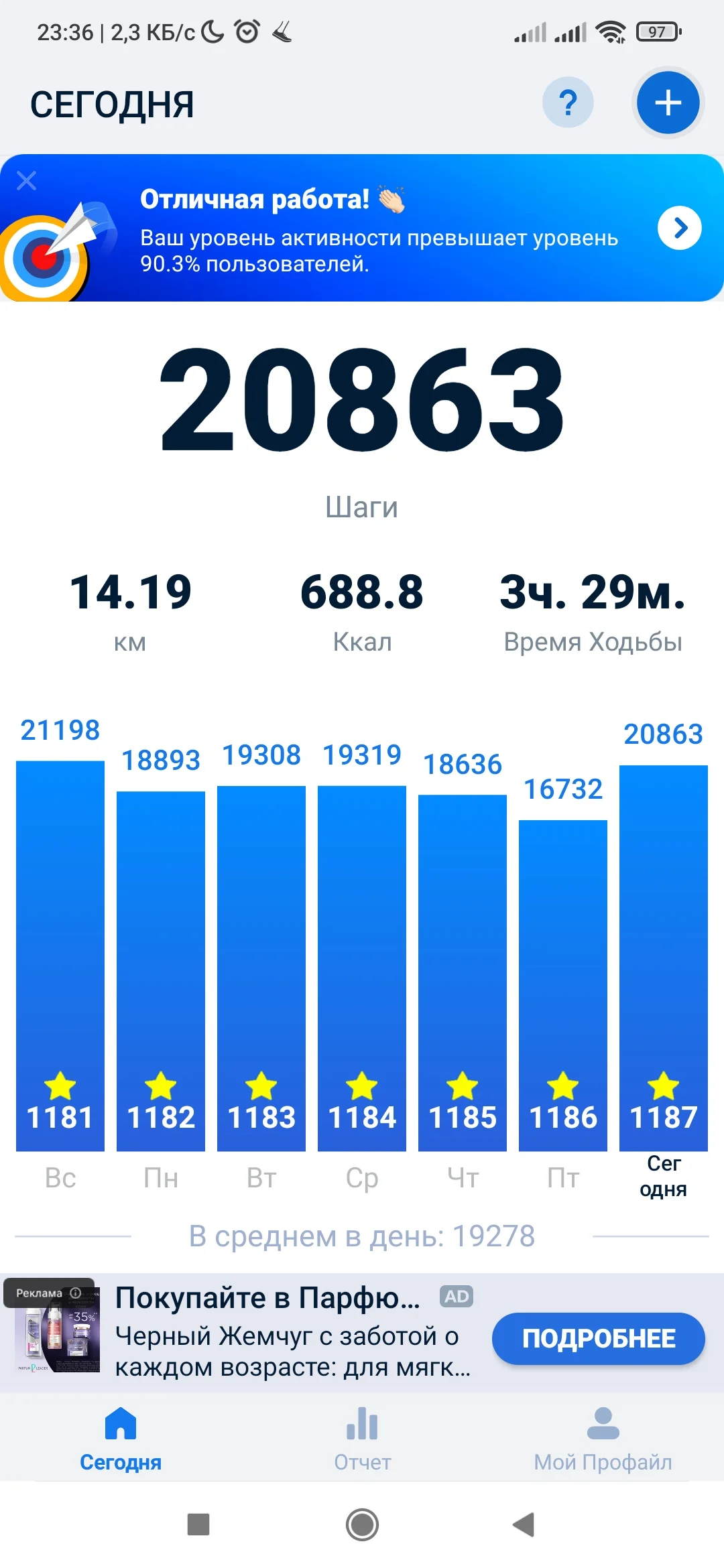
Task: Tap the blue plus add button
Action: pos(667,103)
